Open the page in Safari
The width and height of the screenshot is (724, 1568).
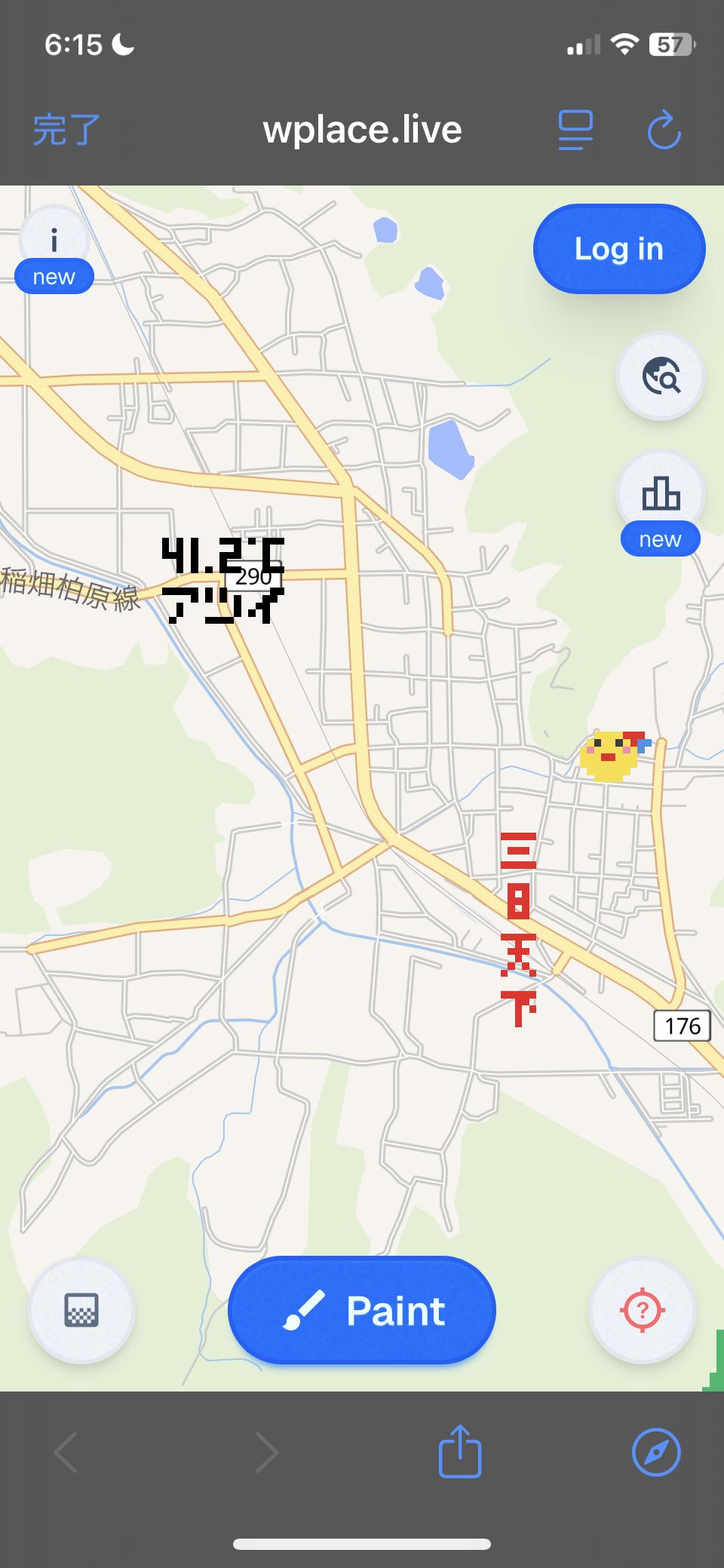tap(656, 1451)
